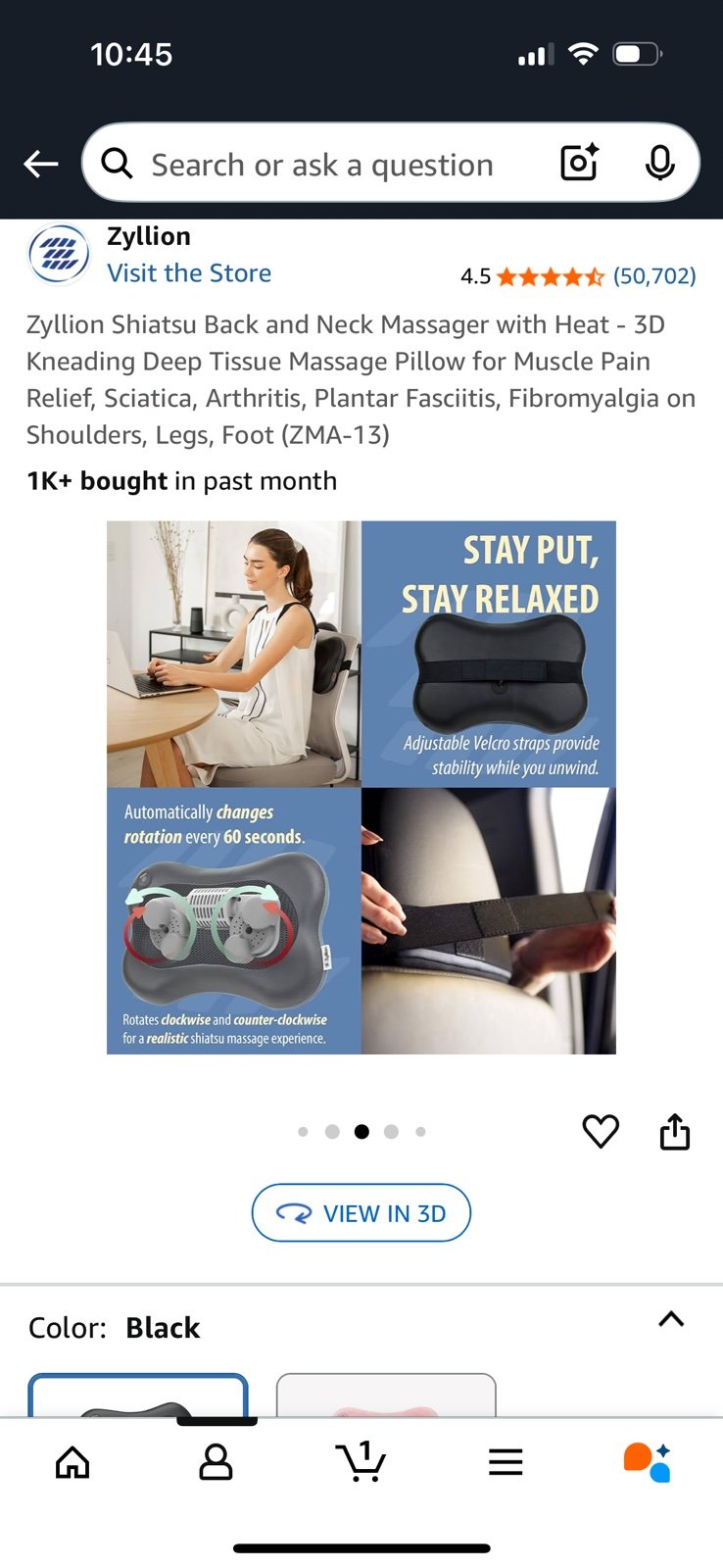Open the shopping cart

pyautogui.click(x=361, y=1461)
